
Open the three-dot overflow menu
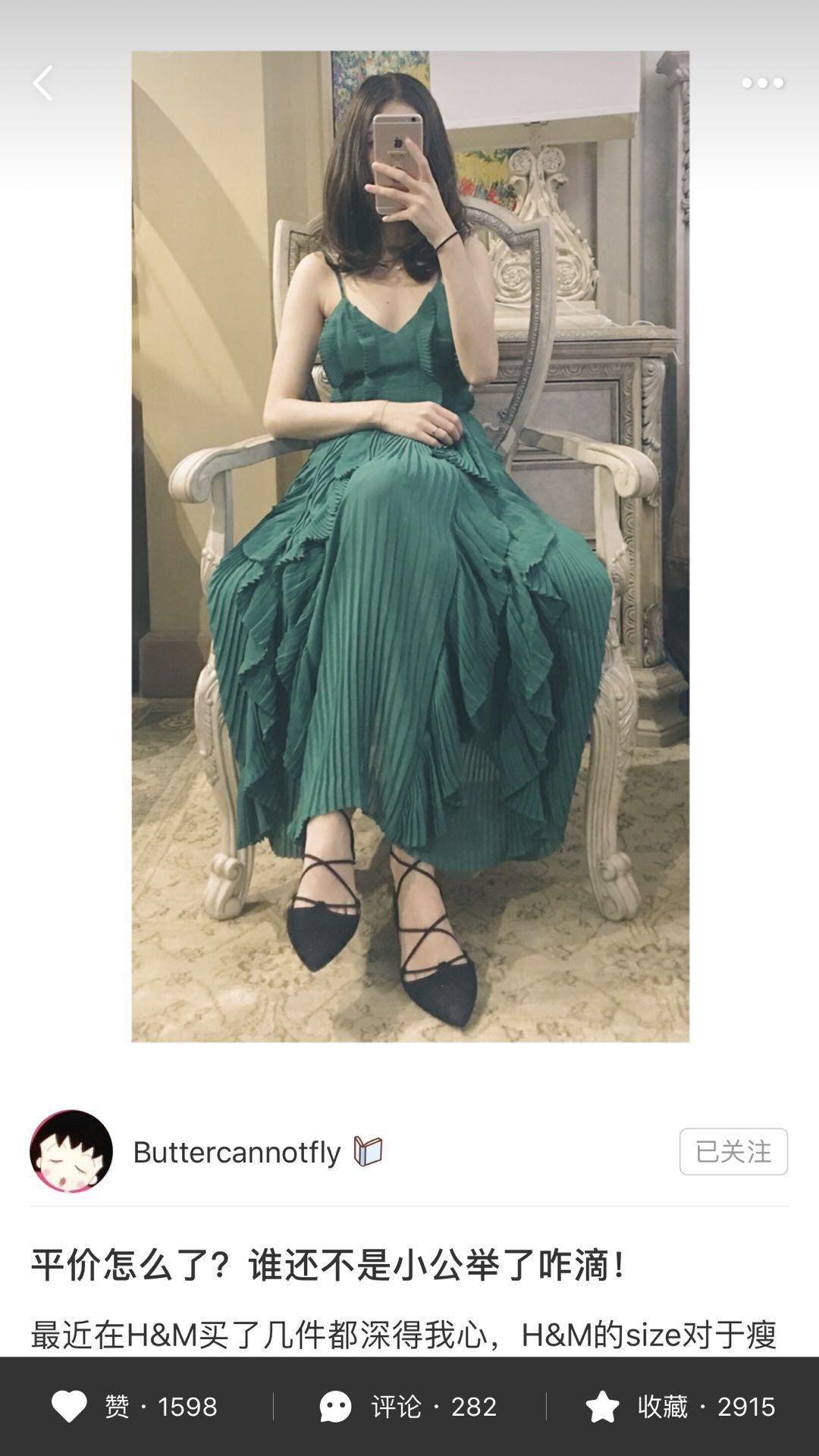pyautogui.click(x=762, y=83)
